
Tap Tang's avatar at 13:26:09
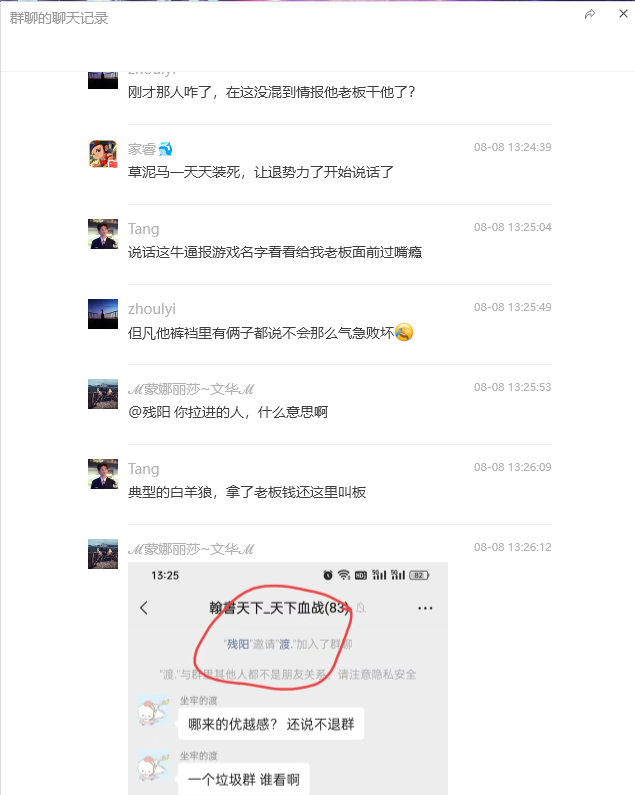(104, 474)
